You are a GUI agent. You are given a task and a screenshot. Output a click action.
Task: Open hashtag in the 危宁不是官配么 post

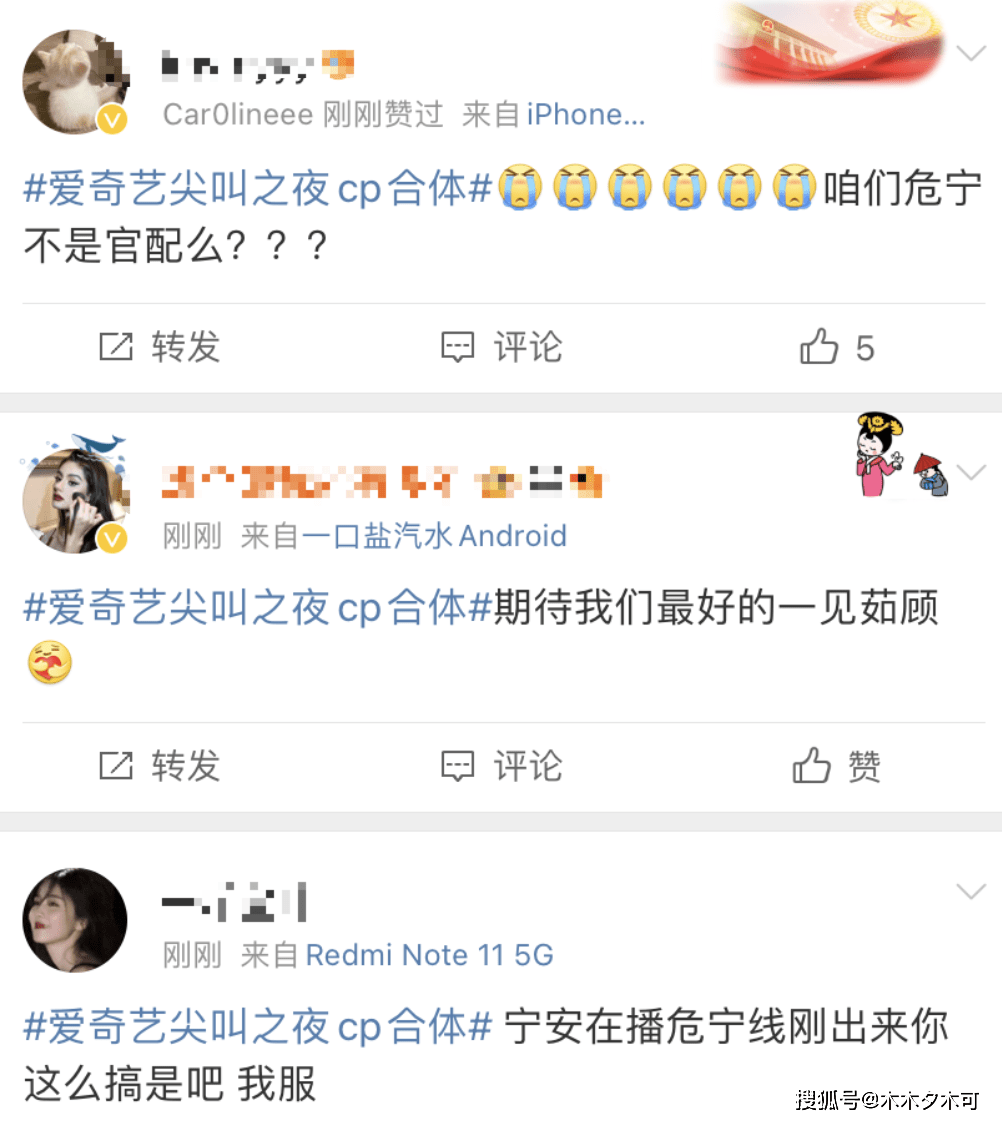[x=258, y=188]
